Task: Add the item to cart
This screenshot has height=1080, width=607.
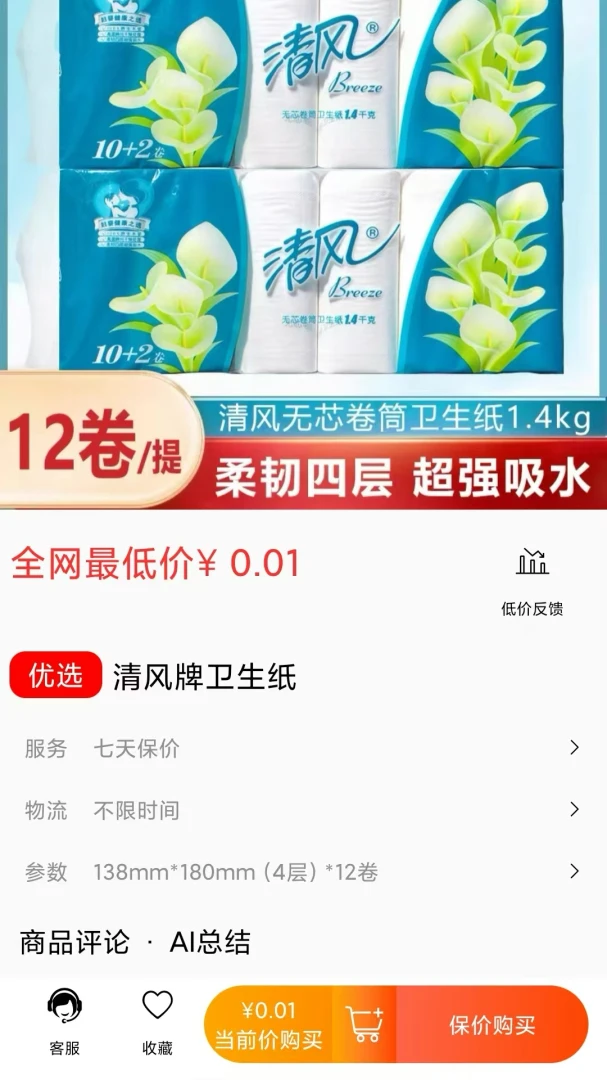Action: pos(364,1024)
